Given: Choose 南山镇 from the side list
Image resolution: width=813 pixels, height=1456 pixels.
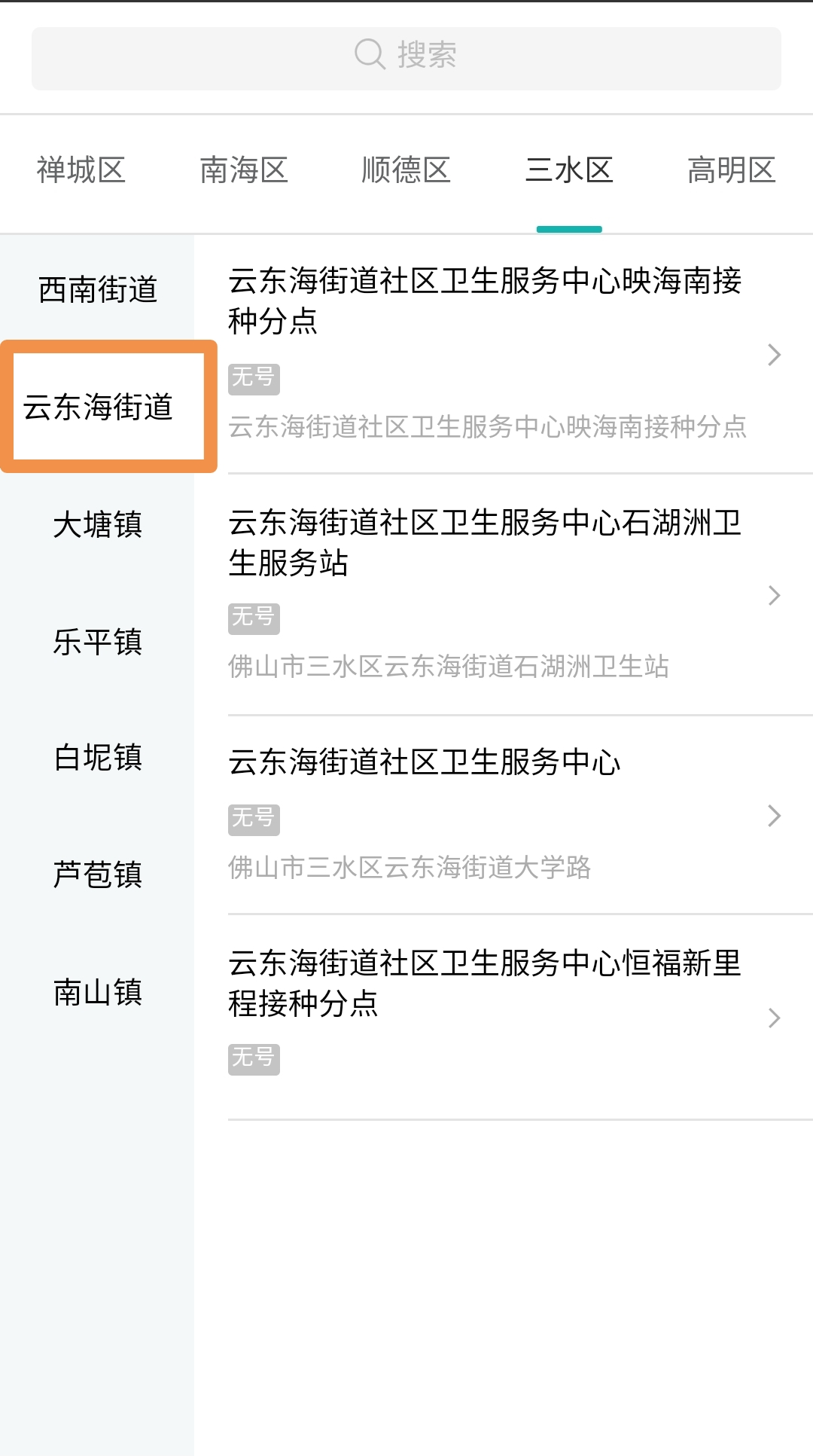Looking at the screenshot, I should click(x=98, y=993).
